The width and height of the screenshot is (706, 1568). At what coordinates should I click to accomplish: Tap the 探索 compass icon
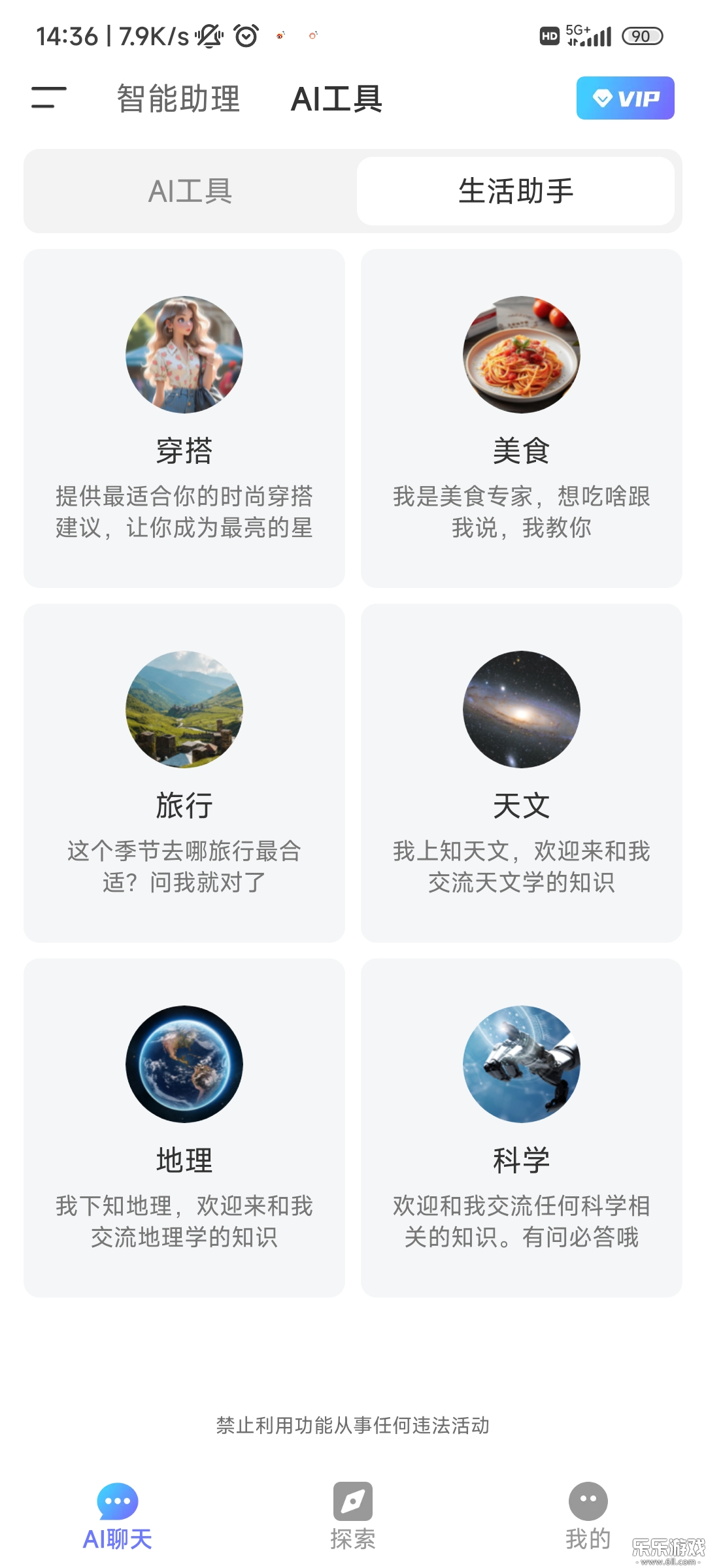pyautogui.click(x=352, y=1501)
